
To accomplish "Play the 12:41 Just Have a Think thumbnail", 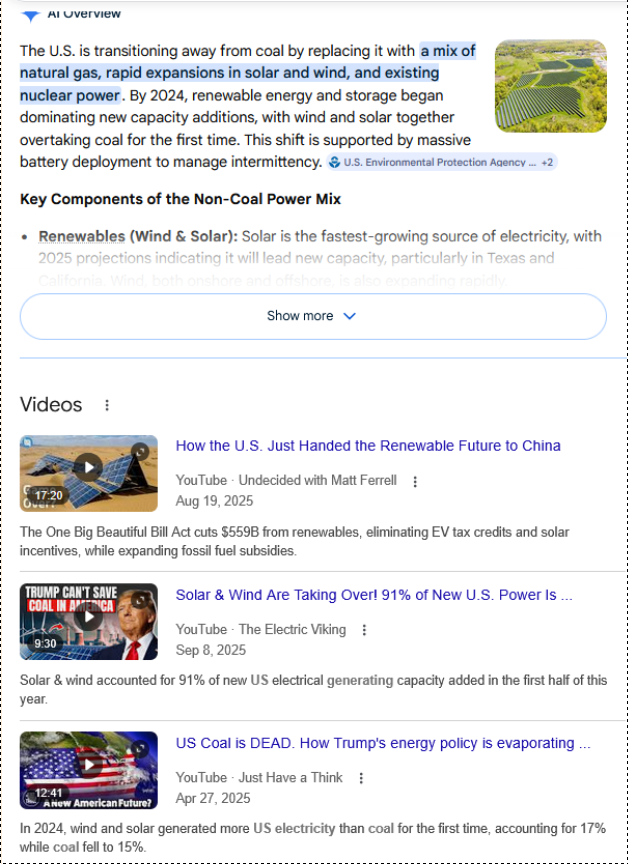I will 89,769.
